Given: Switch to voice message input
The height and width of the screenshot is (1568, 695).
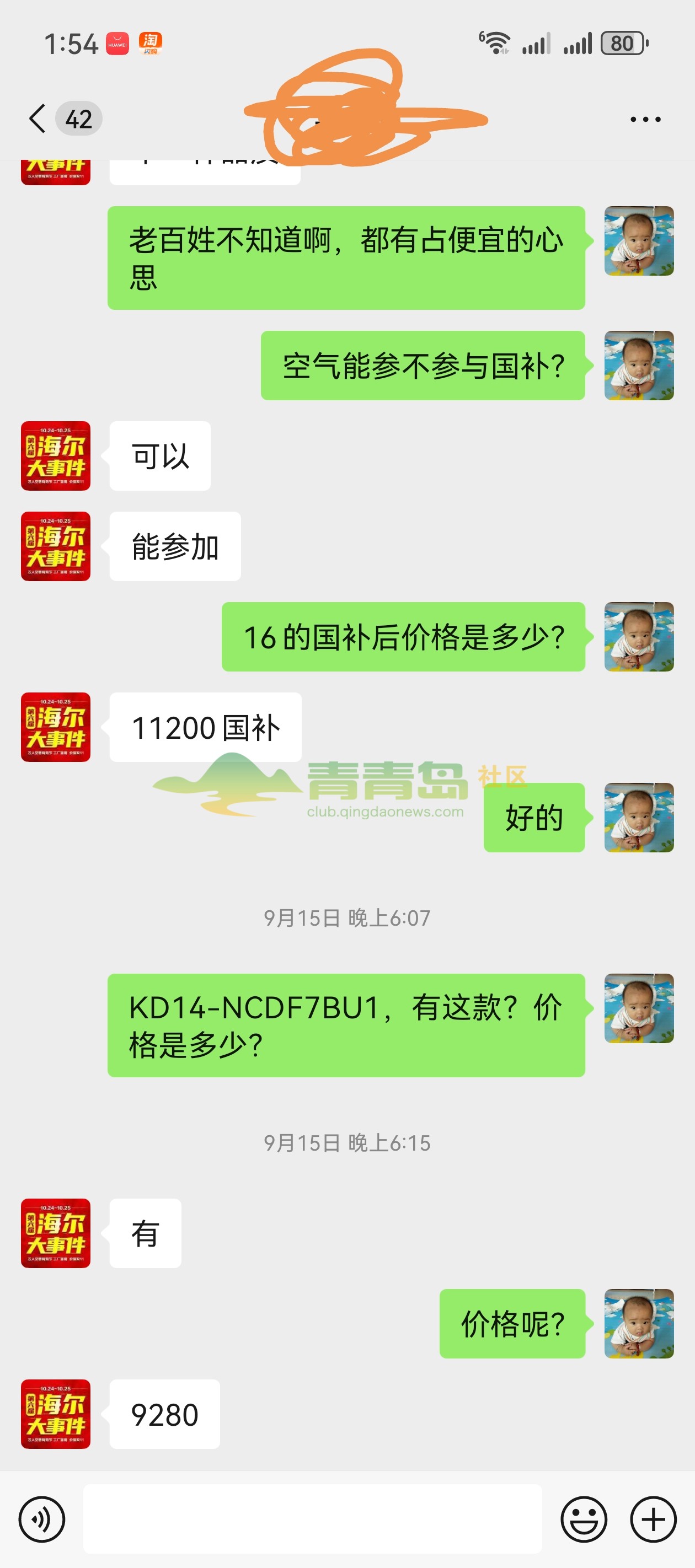Looking at the screenshot, I should click(x=41, y=1519).
